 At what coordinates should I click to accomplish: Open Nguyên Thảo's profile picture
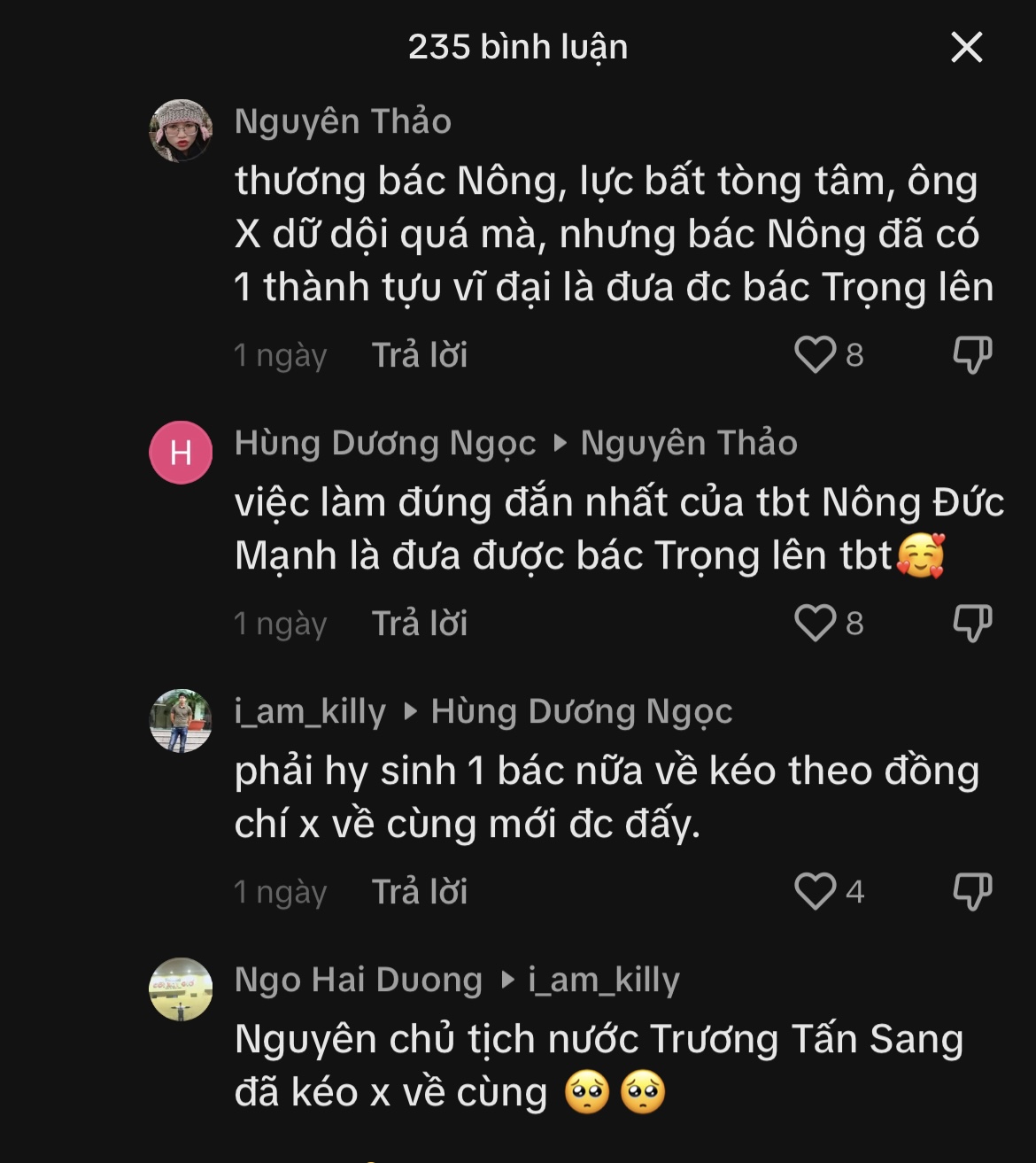click(x=181, y=131)
